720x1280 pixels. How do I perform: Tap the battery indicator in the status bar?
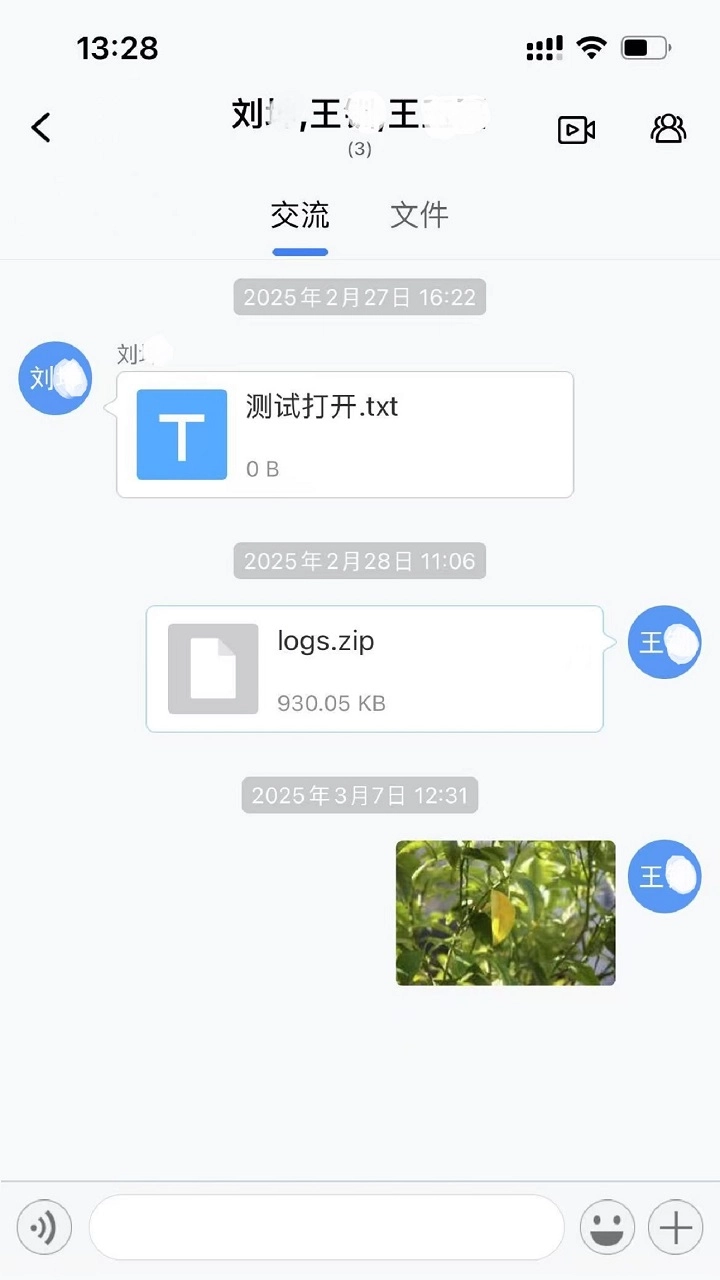(x=641, y=46)
